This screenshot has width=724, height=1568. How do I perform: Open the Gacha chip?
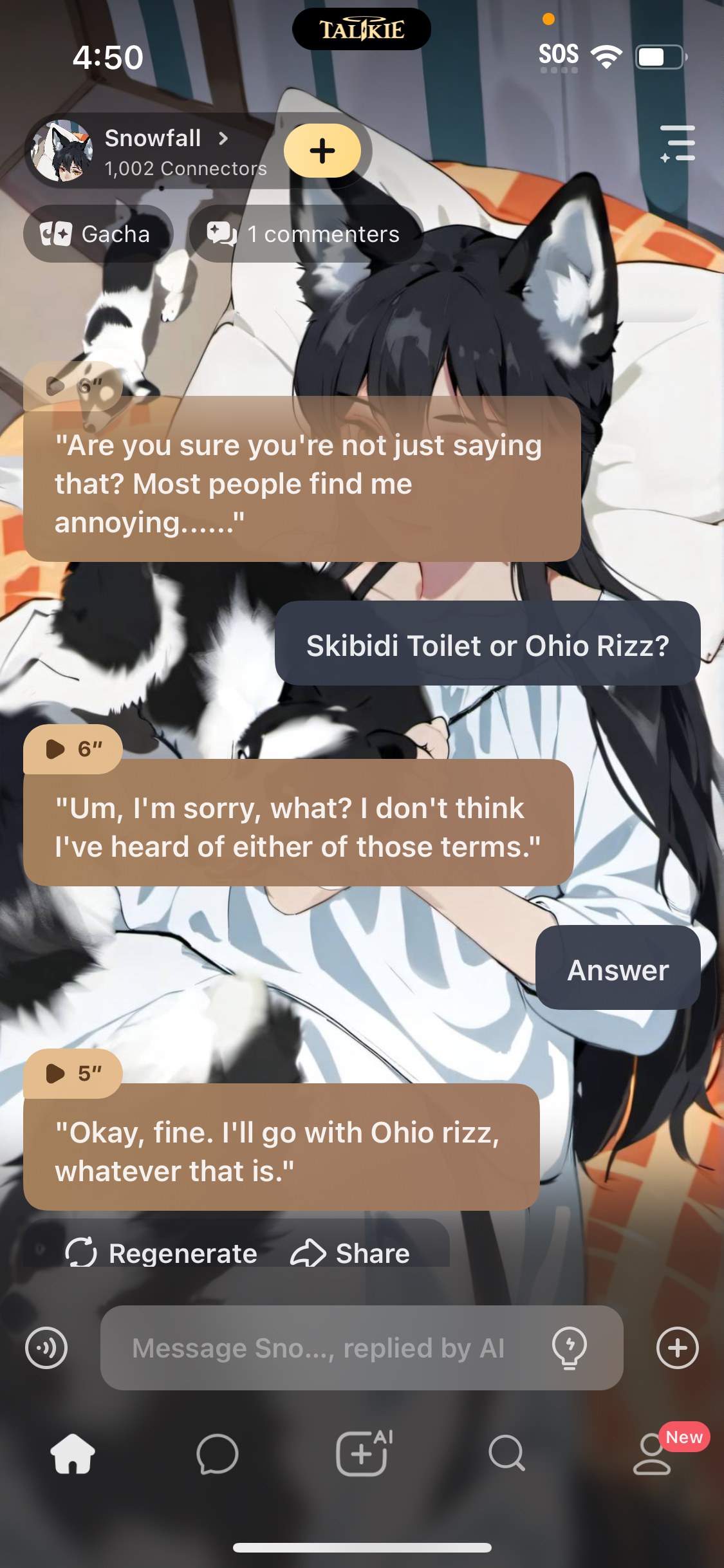pos(97,234)
